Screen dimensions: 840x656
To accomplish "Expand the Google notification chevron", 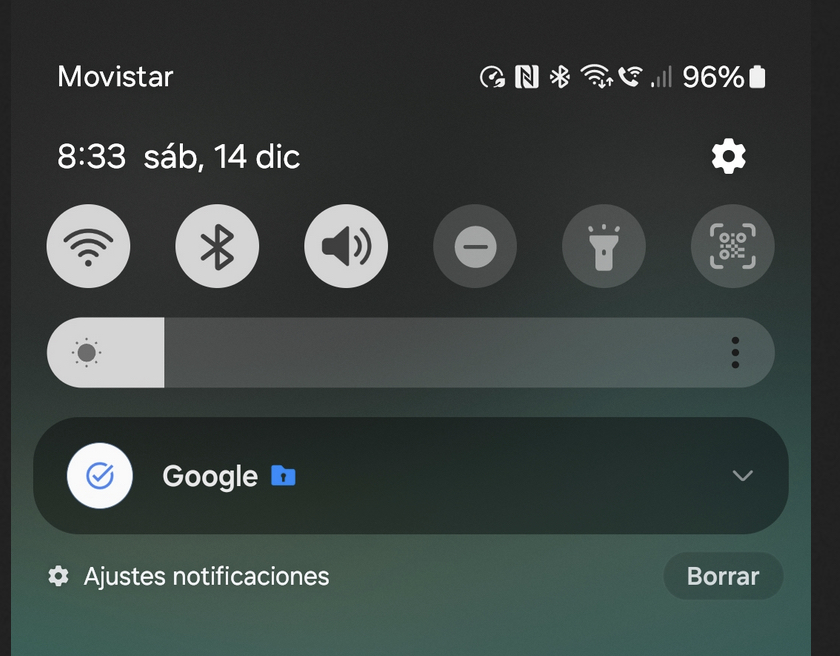I will pyautogui.click(x=742, y=476).
